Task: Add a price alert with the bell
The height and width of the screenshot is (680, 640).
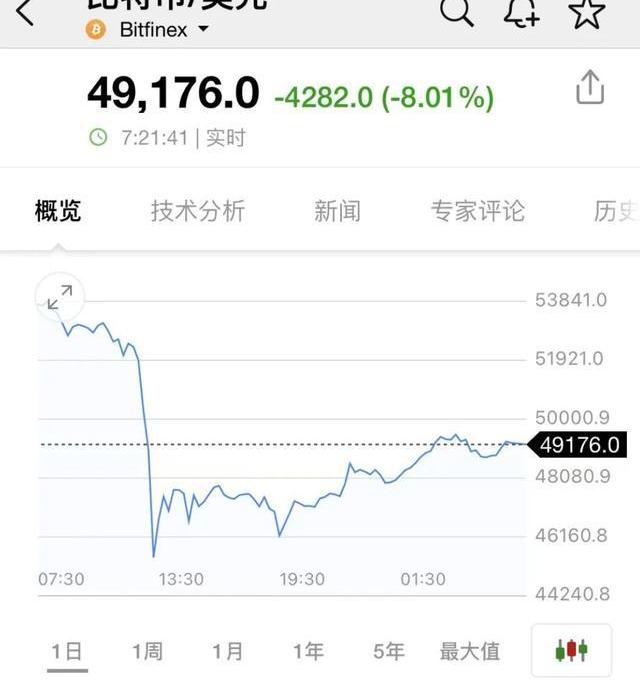Action: (x=520, y=12)
